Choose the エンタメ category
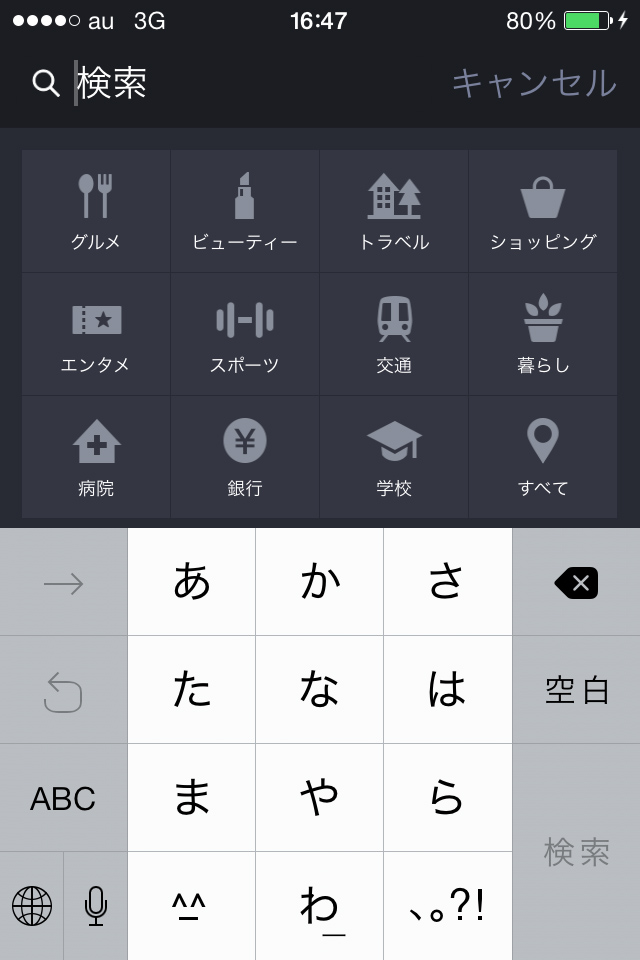The width and height of the screenshot is (640, 960). coord(96,335)
